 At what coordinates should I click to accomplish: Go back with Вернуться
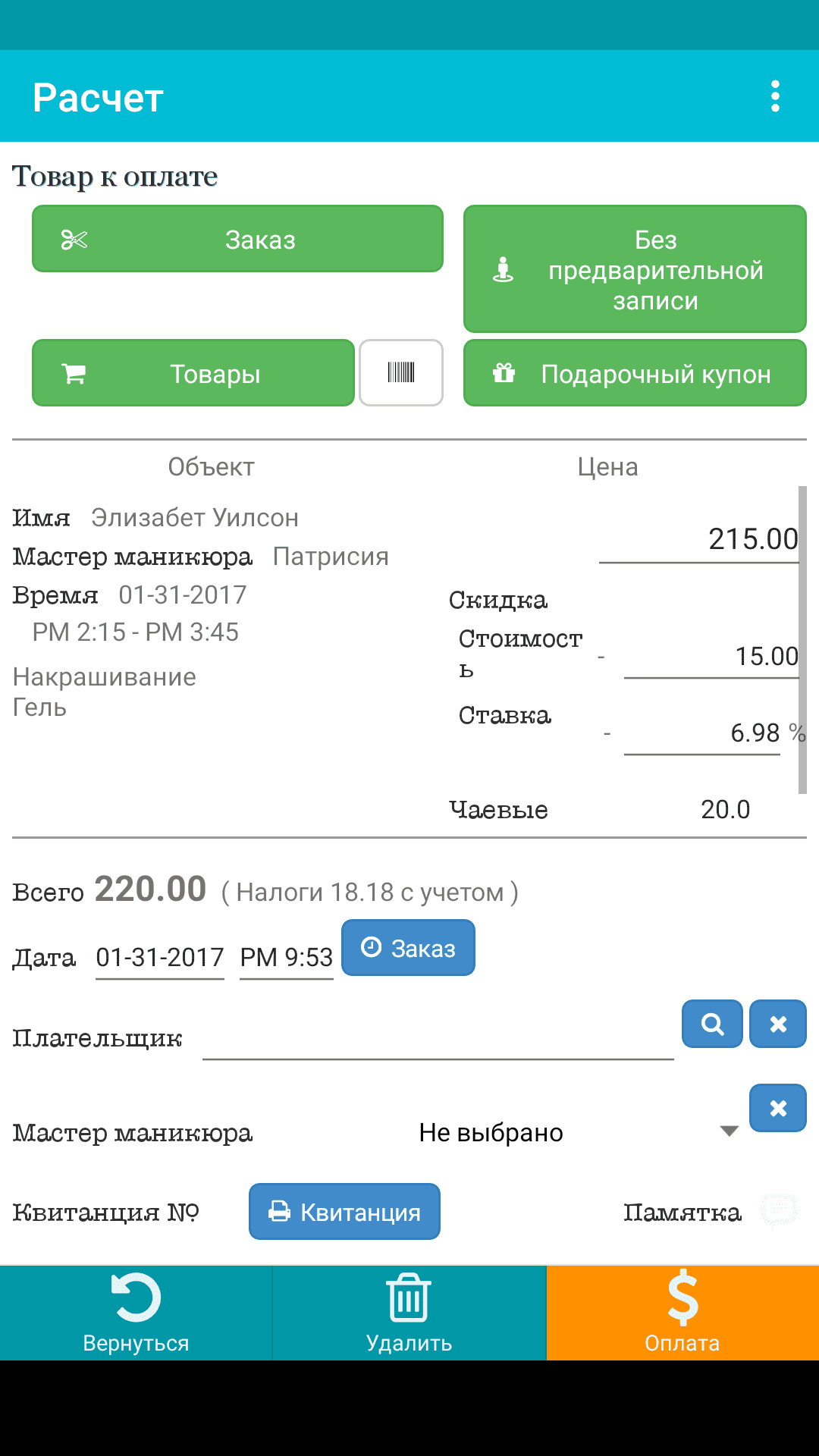(x=136, y=1313)
